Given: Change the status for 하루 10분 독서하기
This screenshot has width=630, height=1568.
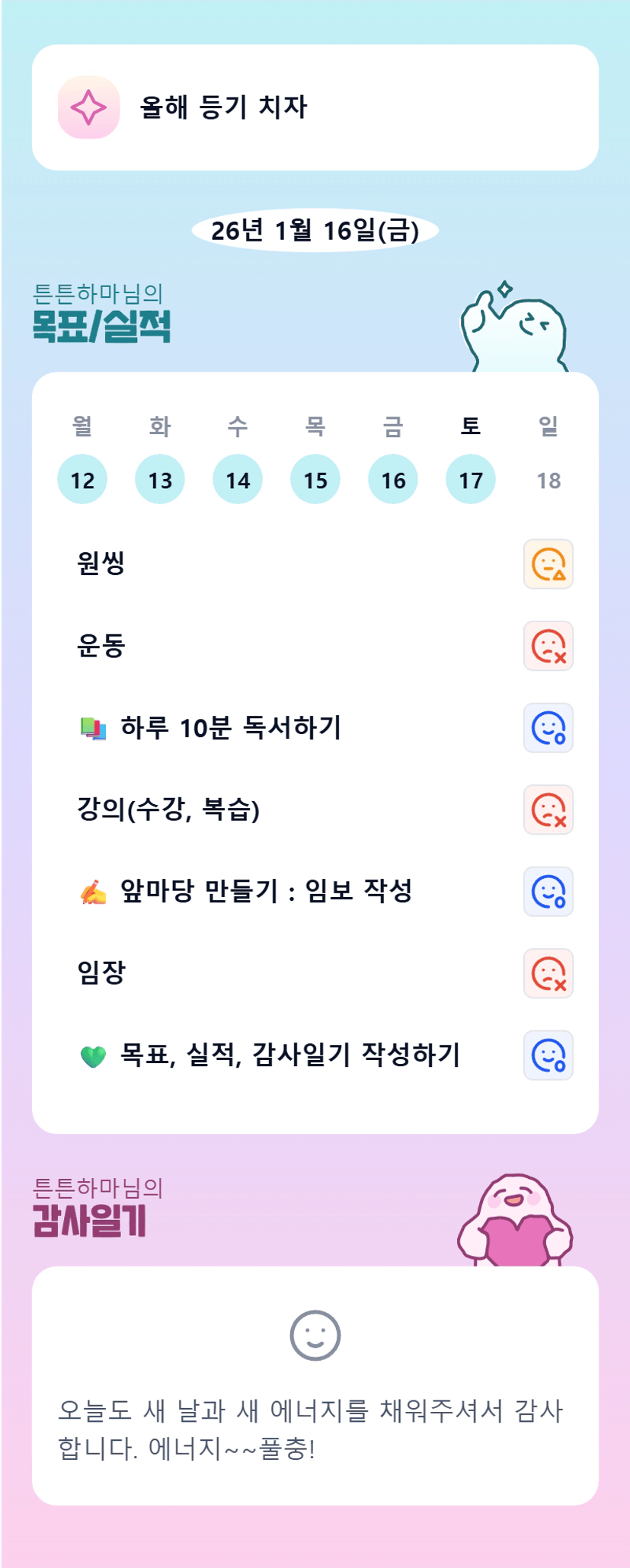Looking at the screenshot, I should click(548, 728).
